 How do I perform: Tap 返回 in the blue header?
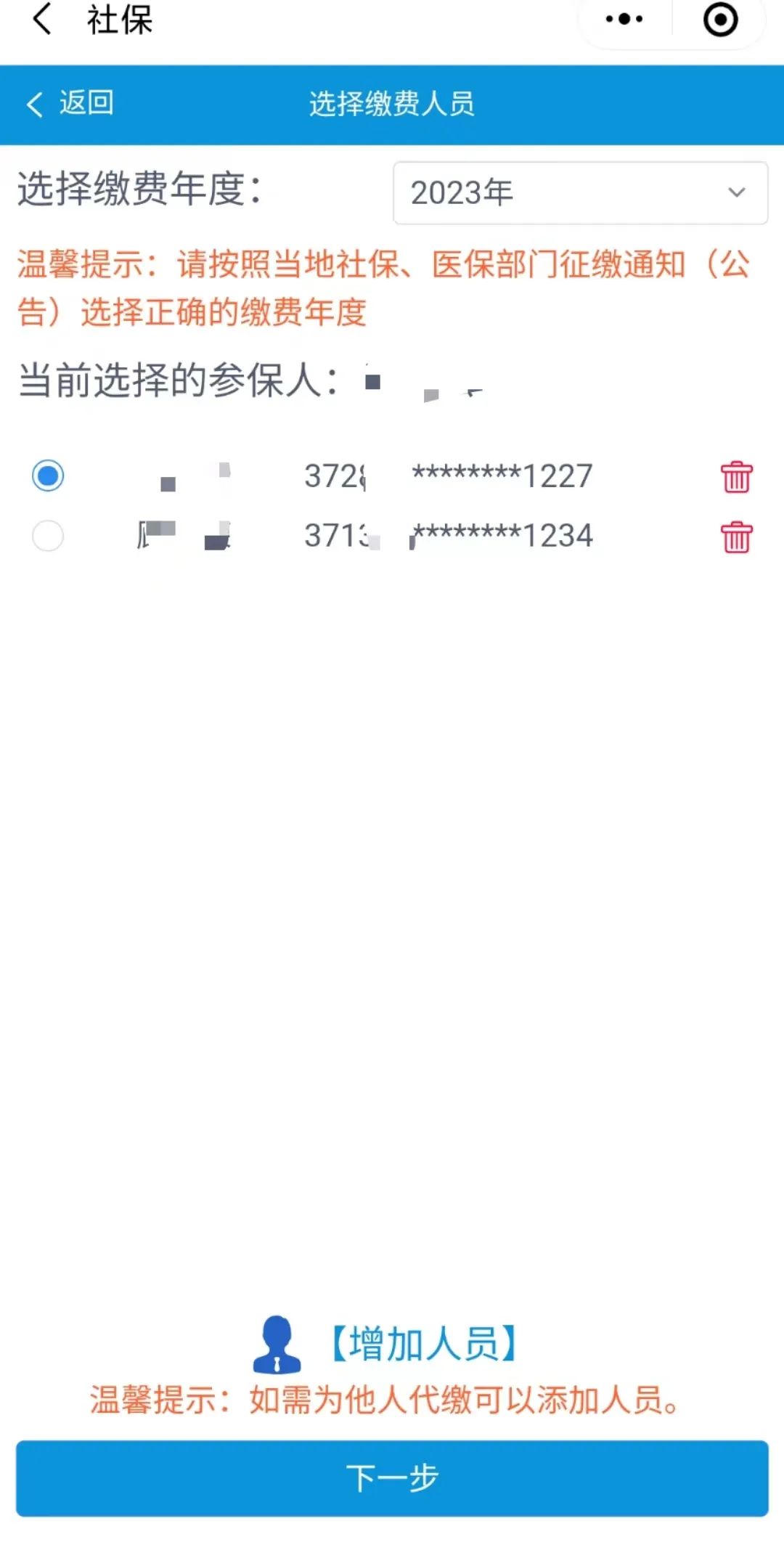coord(70,104)
